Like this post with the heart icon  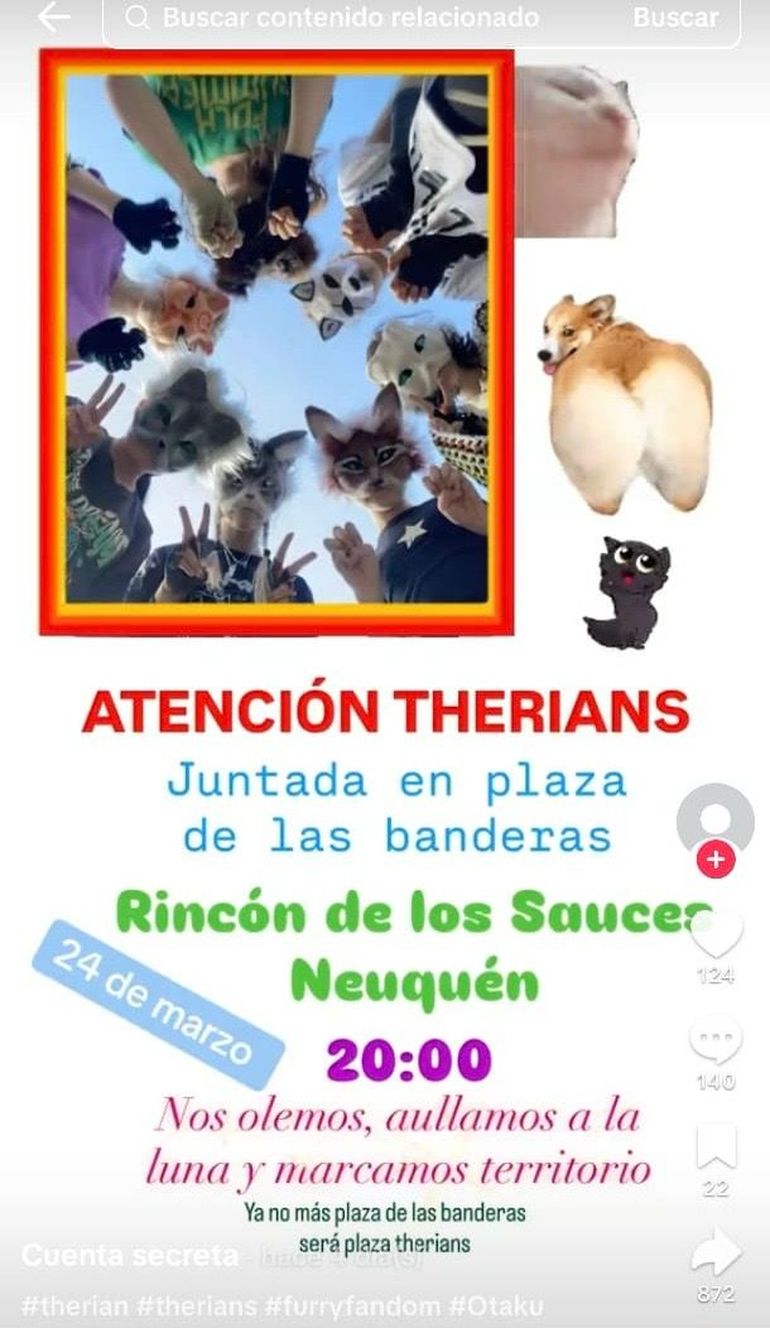pos(716,933)
